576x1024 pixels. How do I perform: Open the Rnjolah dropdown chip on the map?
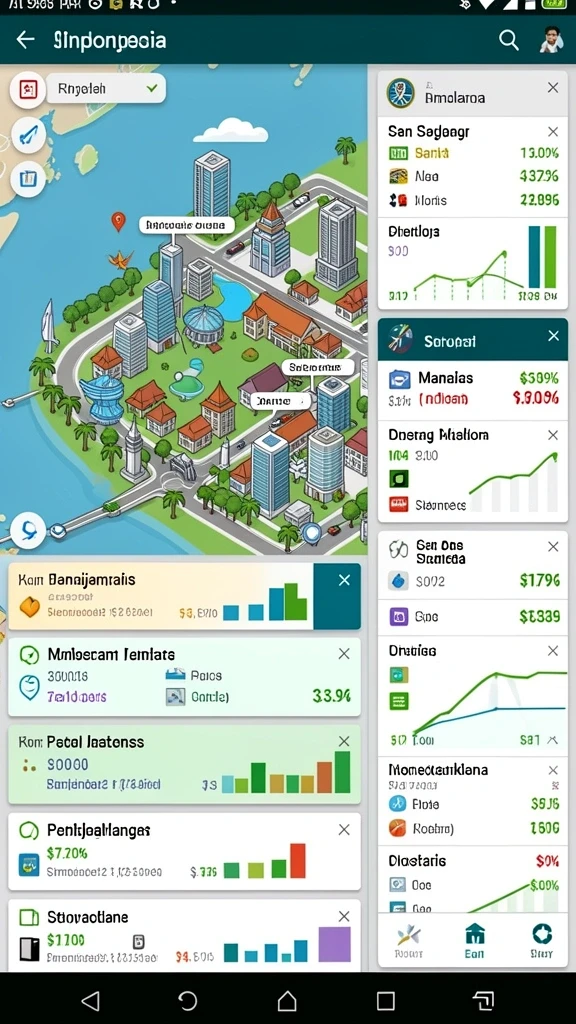coord(106,88)
